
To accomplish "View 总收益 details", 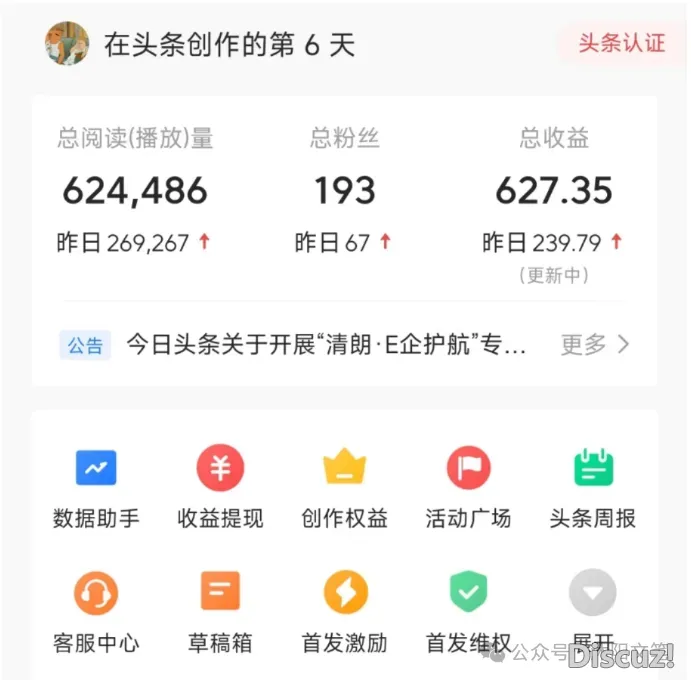I will 553,190.
